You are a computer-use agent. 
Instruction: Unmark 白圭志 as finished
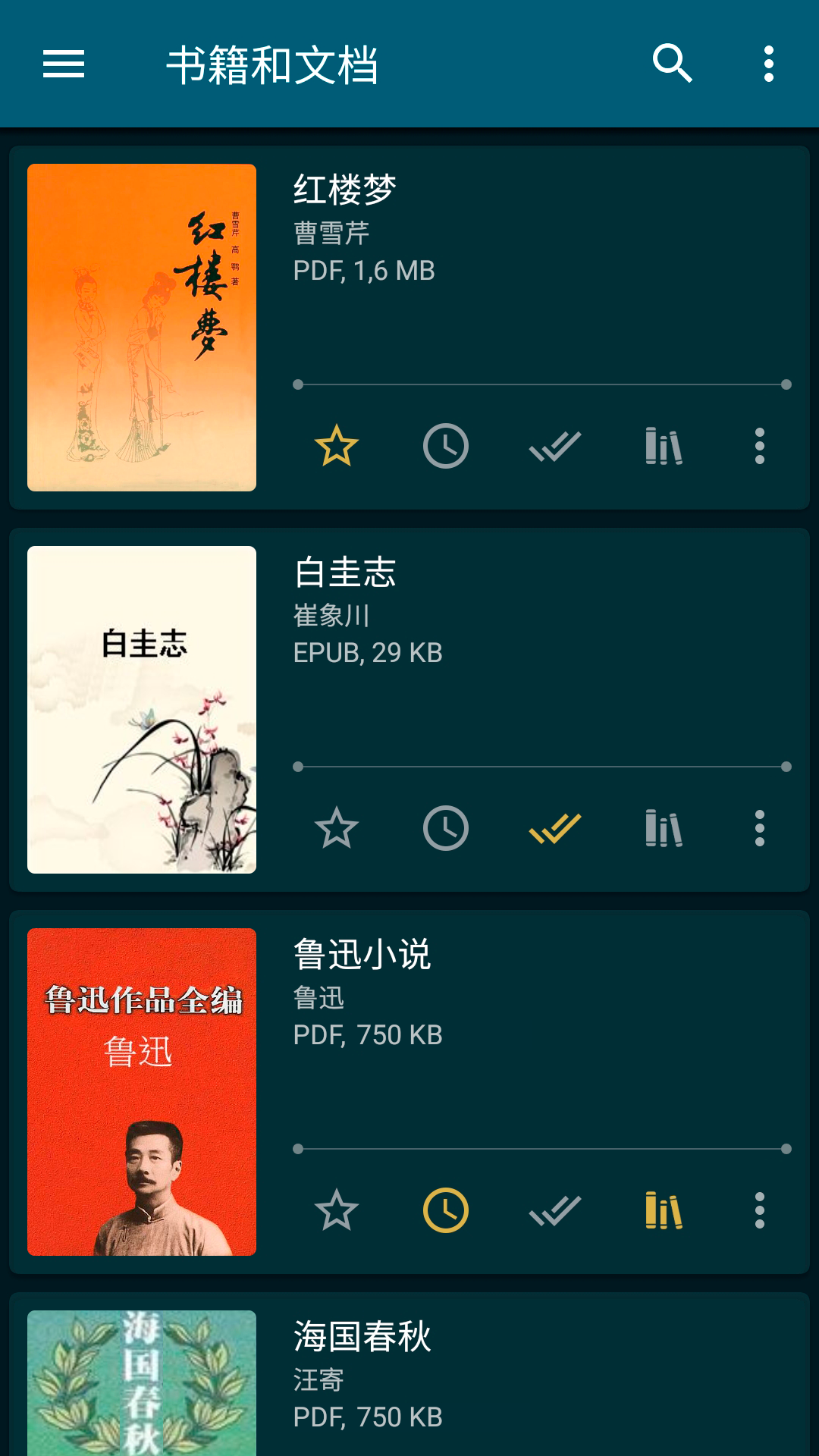tap(555, 828)
